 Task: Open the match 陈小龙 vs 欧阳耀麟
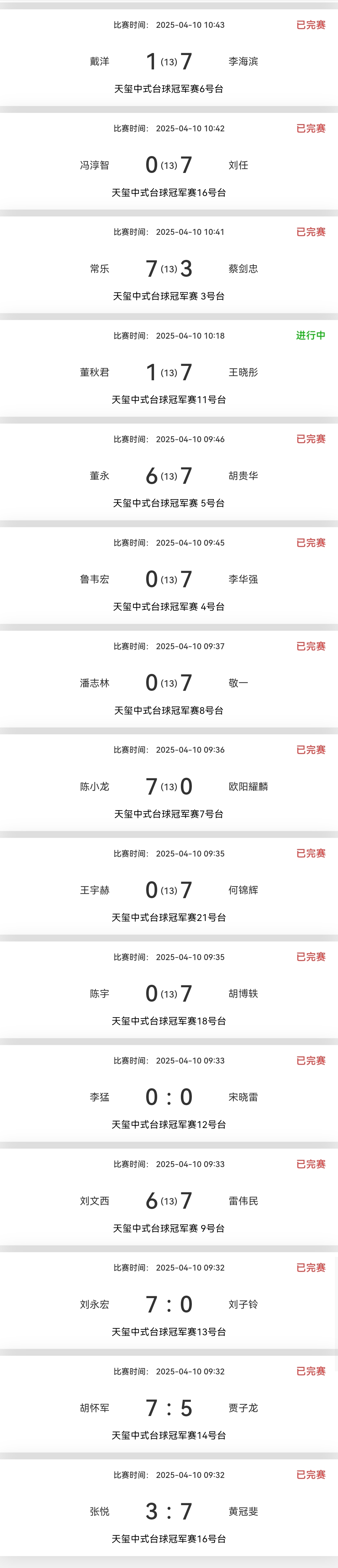(x=169, y=786)
